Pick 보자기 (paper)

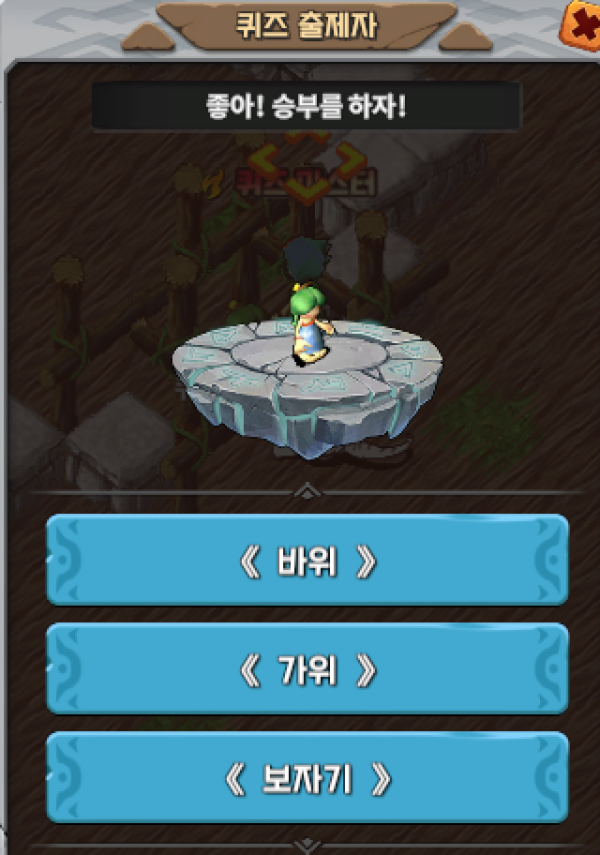tap(308, 778)
